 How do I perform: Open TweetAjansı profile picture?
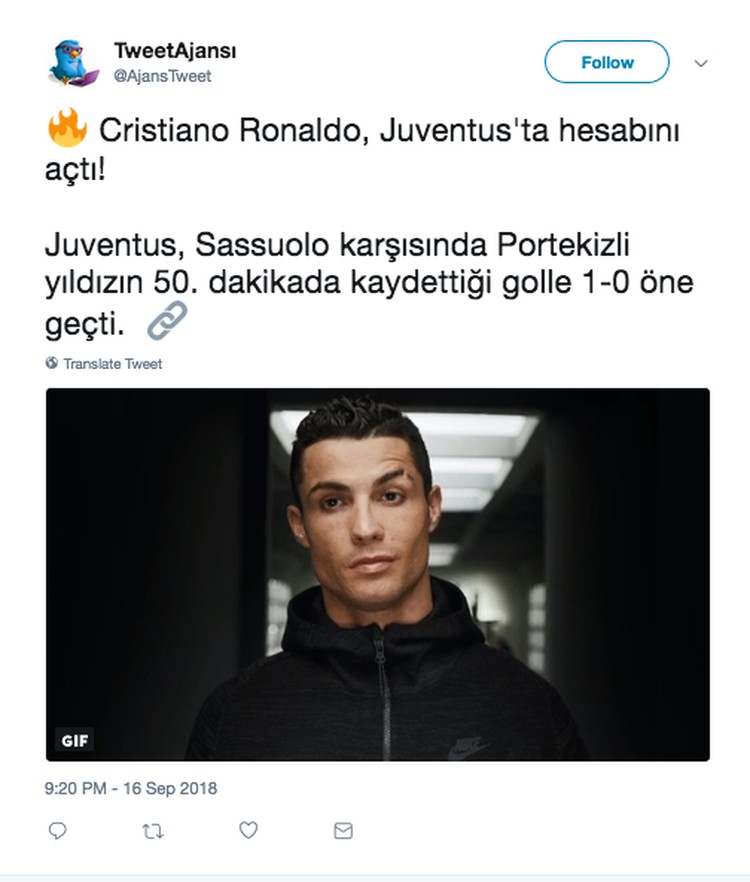click(x=73, y=62)
